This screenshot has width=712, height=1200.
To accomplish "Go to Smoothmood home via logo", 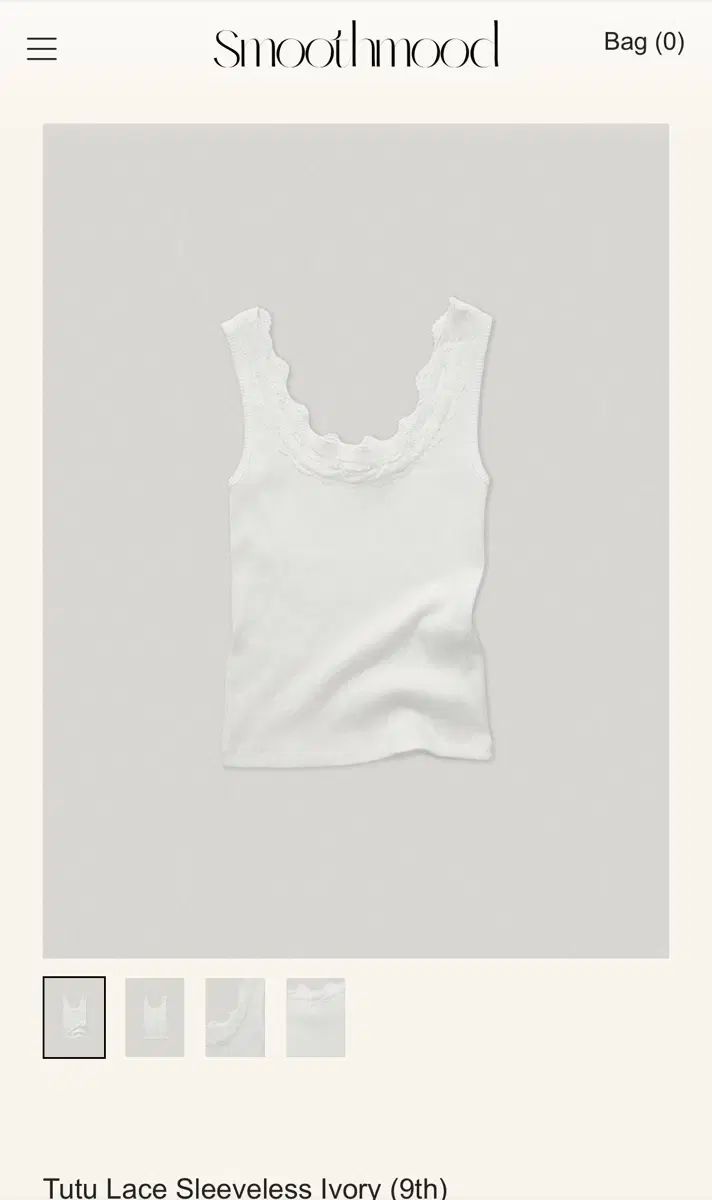I will [x=356, y=45].
